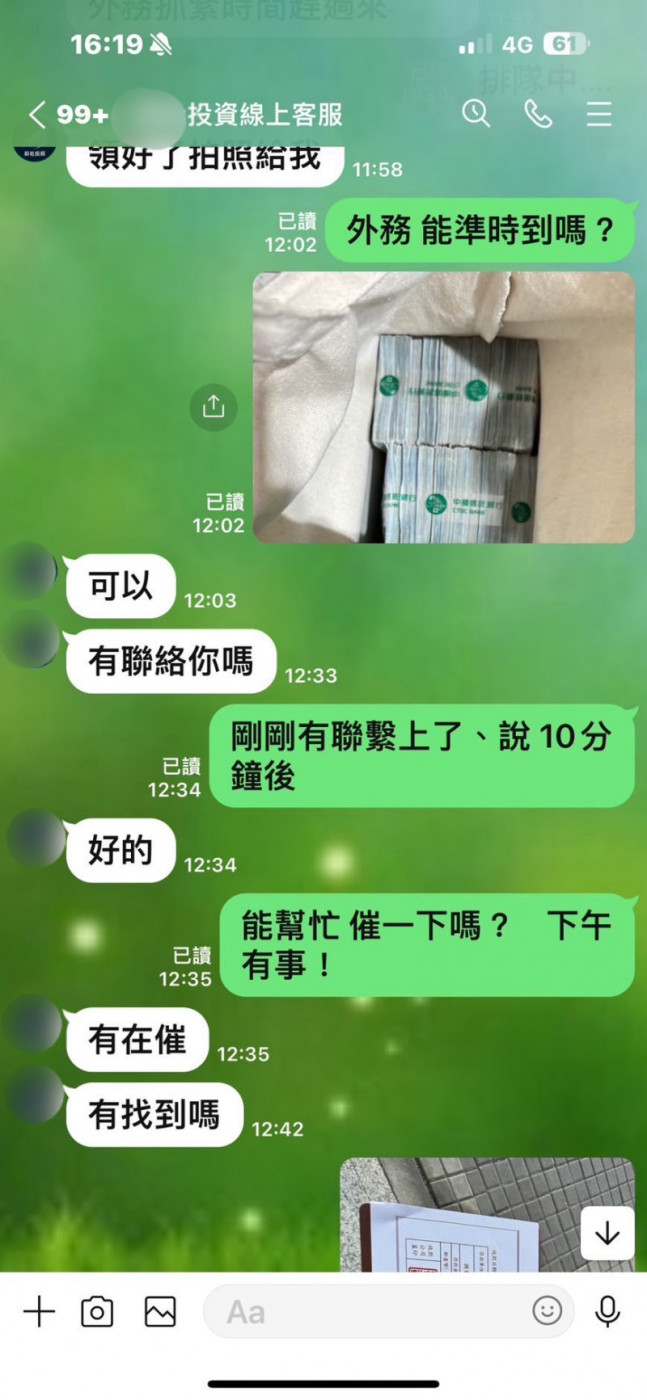The height and width of the screenshot is (1400, 647).
Task: Open the emoji and sticker picker
Action: click(547, 1311)
